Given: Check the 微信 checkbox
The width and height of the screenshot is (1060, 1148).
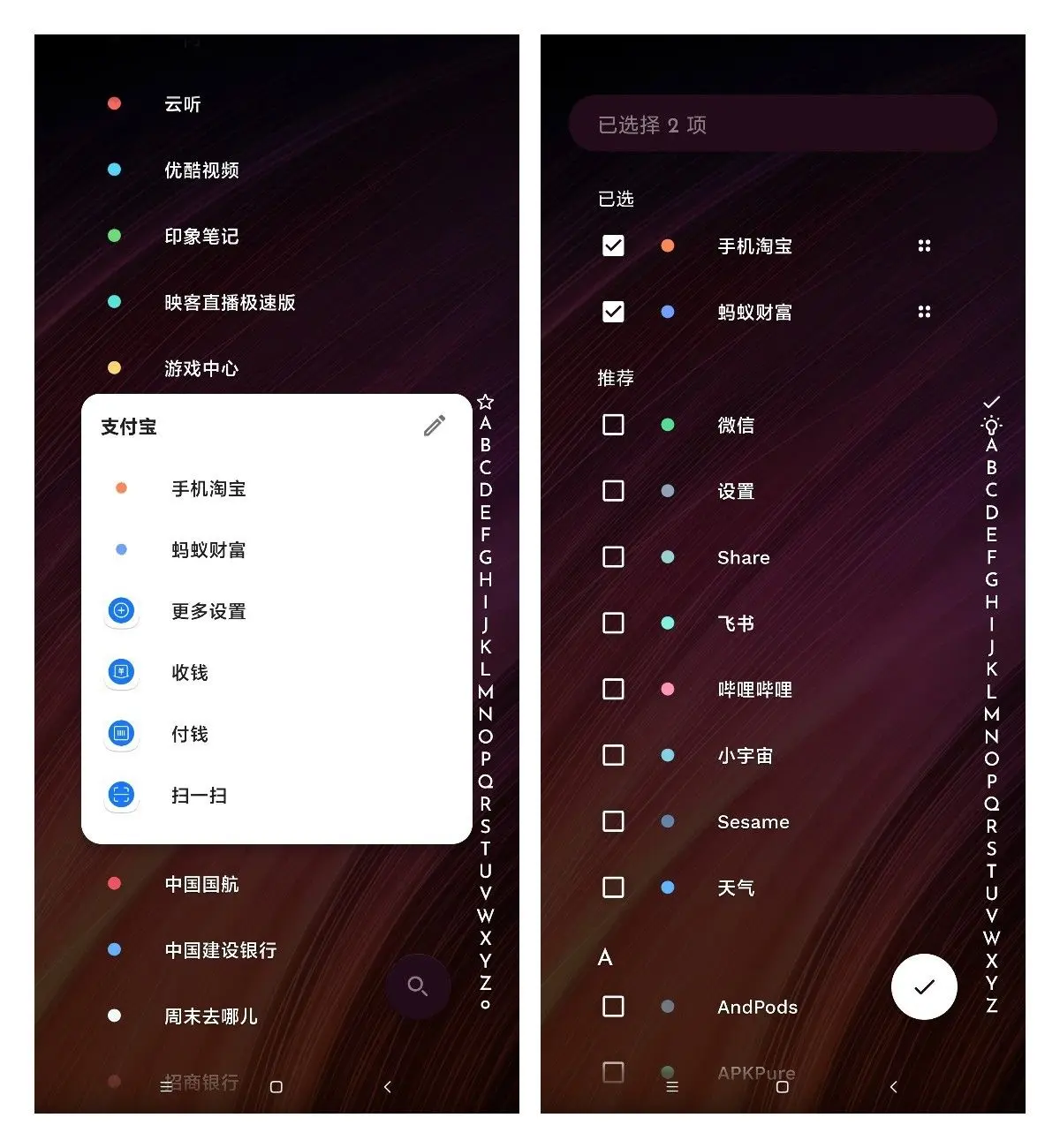Looking at the screenshot, I should point(612,425).
